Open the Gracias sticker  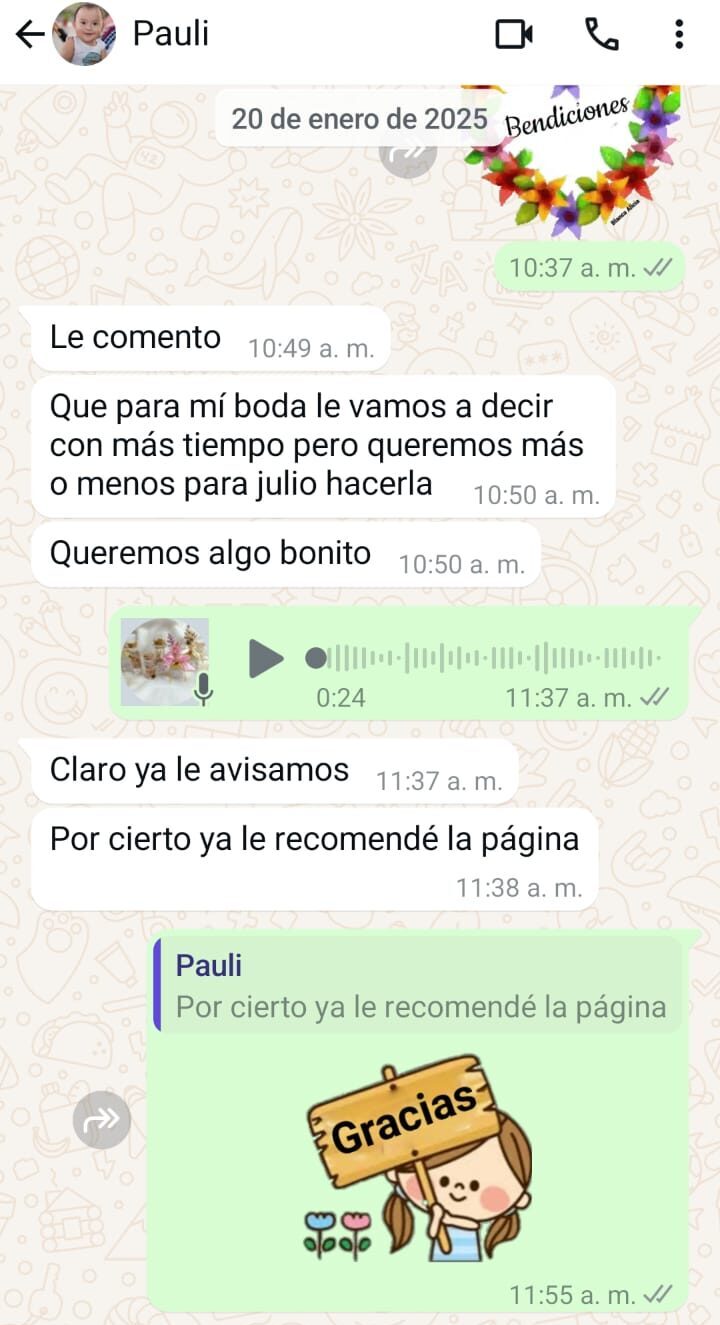[x=417, y=1157]
